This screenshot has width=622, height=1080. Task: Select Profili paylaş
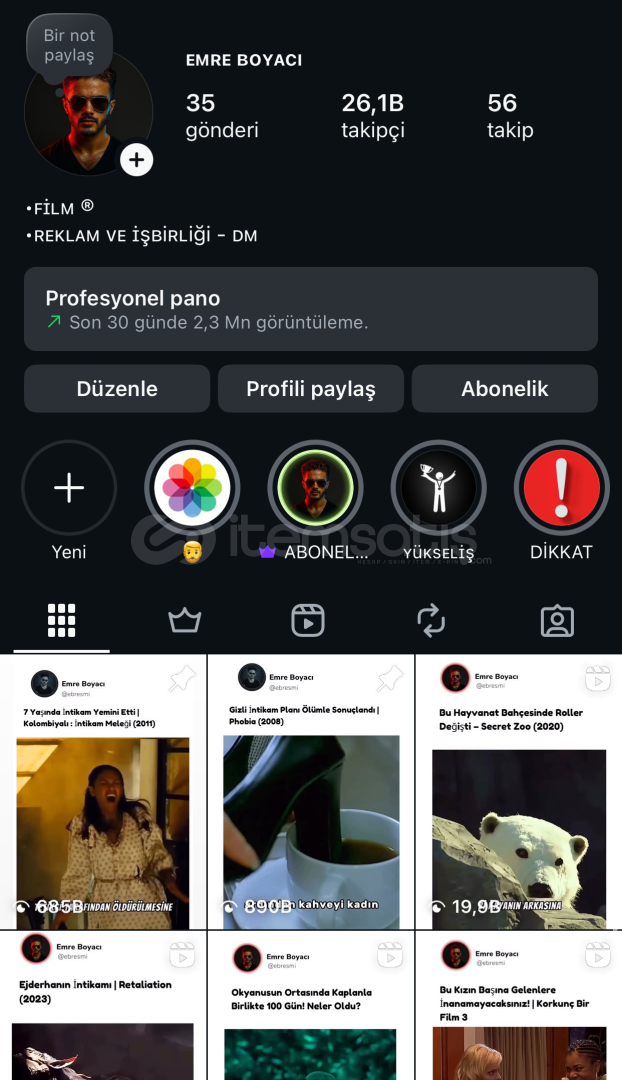coord(311,389)
